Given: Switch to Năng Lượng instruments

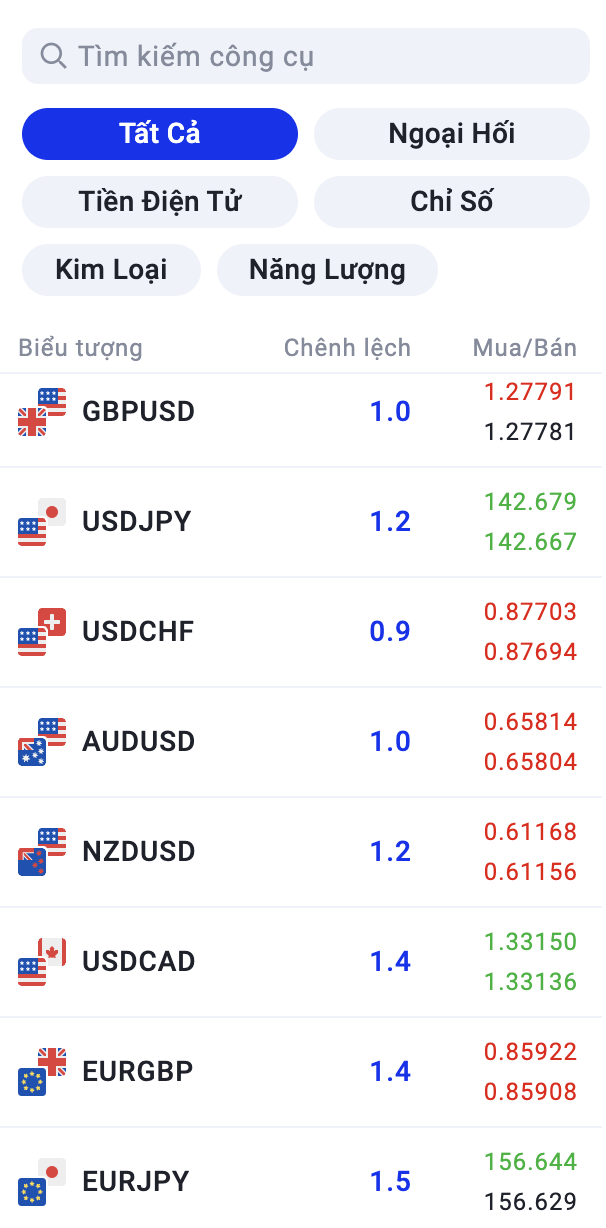Looking at the screenshot, I should click(x=327, y=270).
